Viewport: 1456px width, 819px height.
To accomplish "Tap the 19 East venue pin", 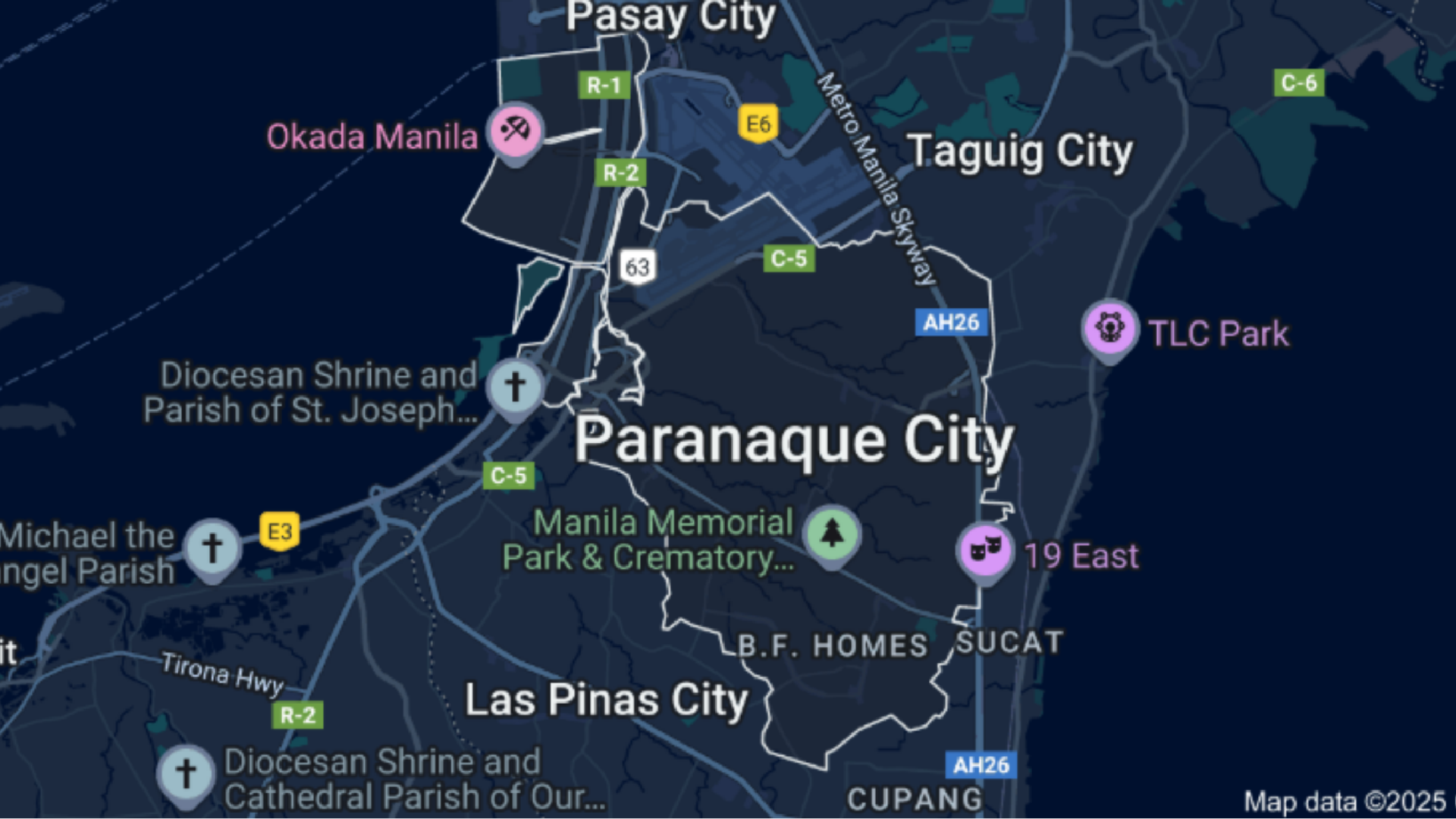I will [984, 549].
